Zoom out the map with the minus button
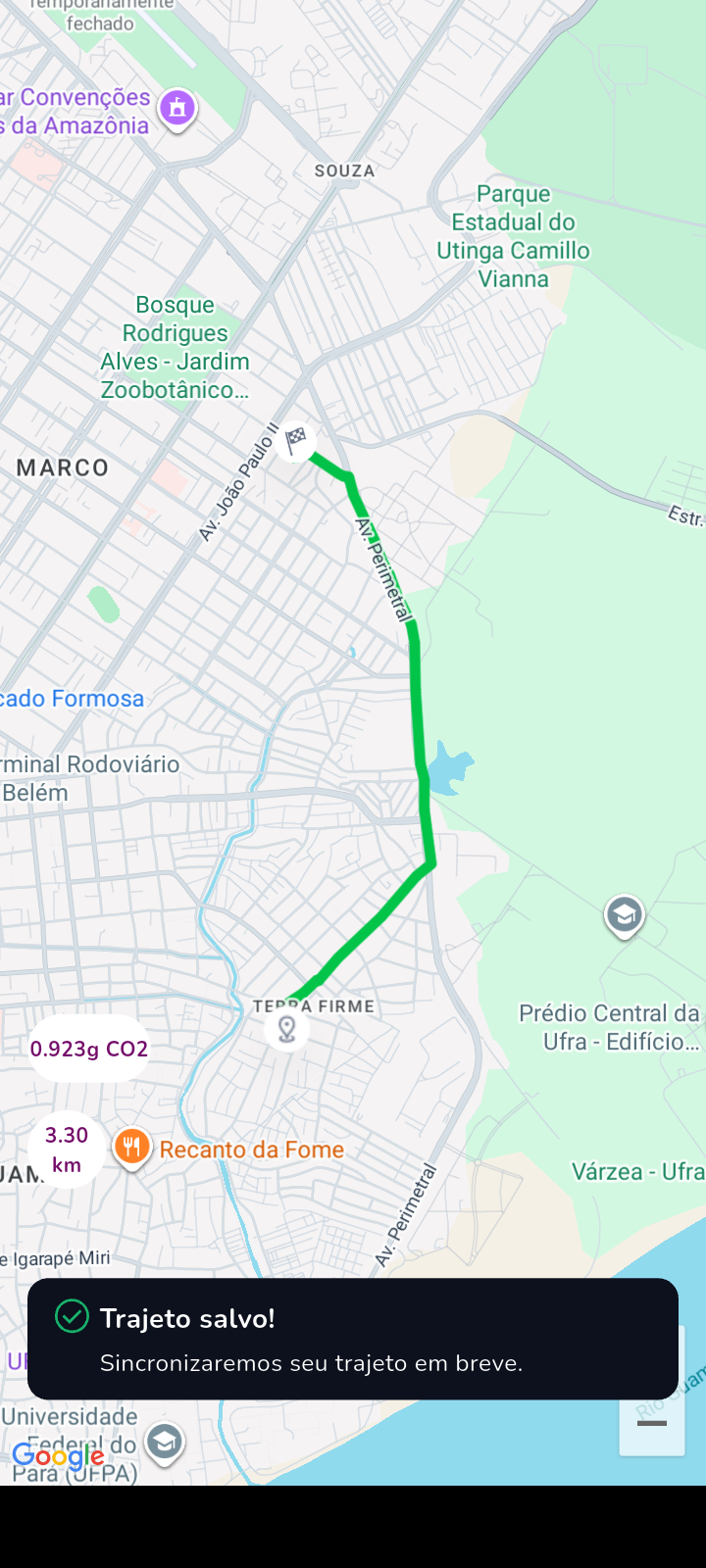This screenshot has height=1568, width=706. click(652, 1424)
